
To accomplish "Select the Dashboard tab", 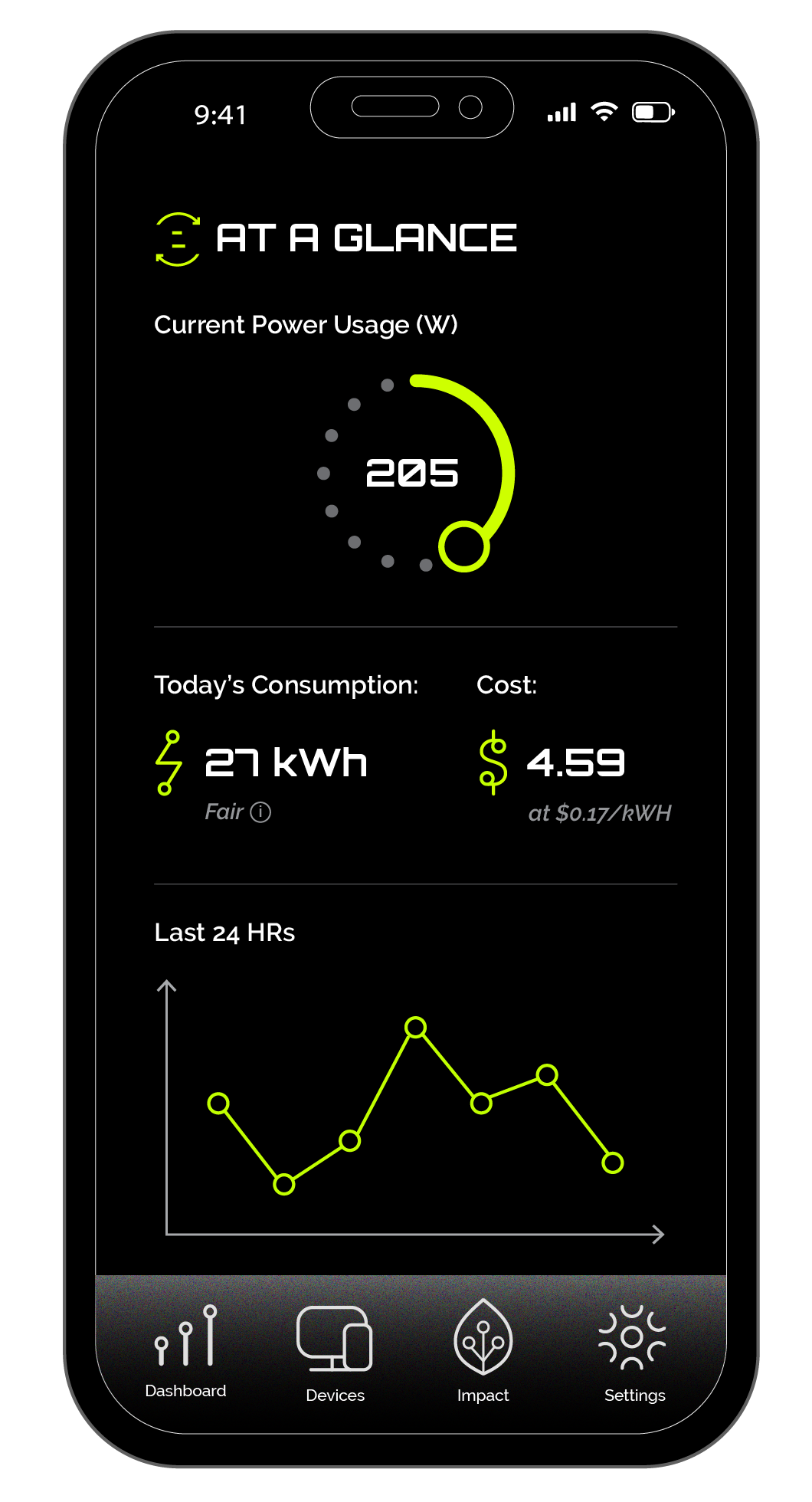I will pos(185,1351).
